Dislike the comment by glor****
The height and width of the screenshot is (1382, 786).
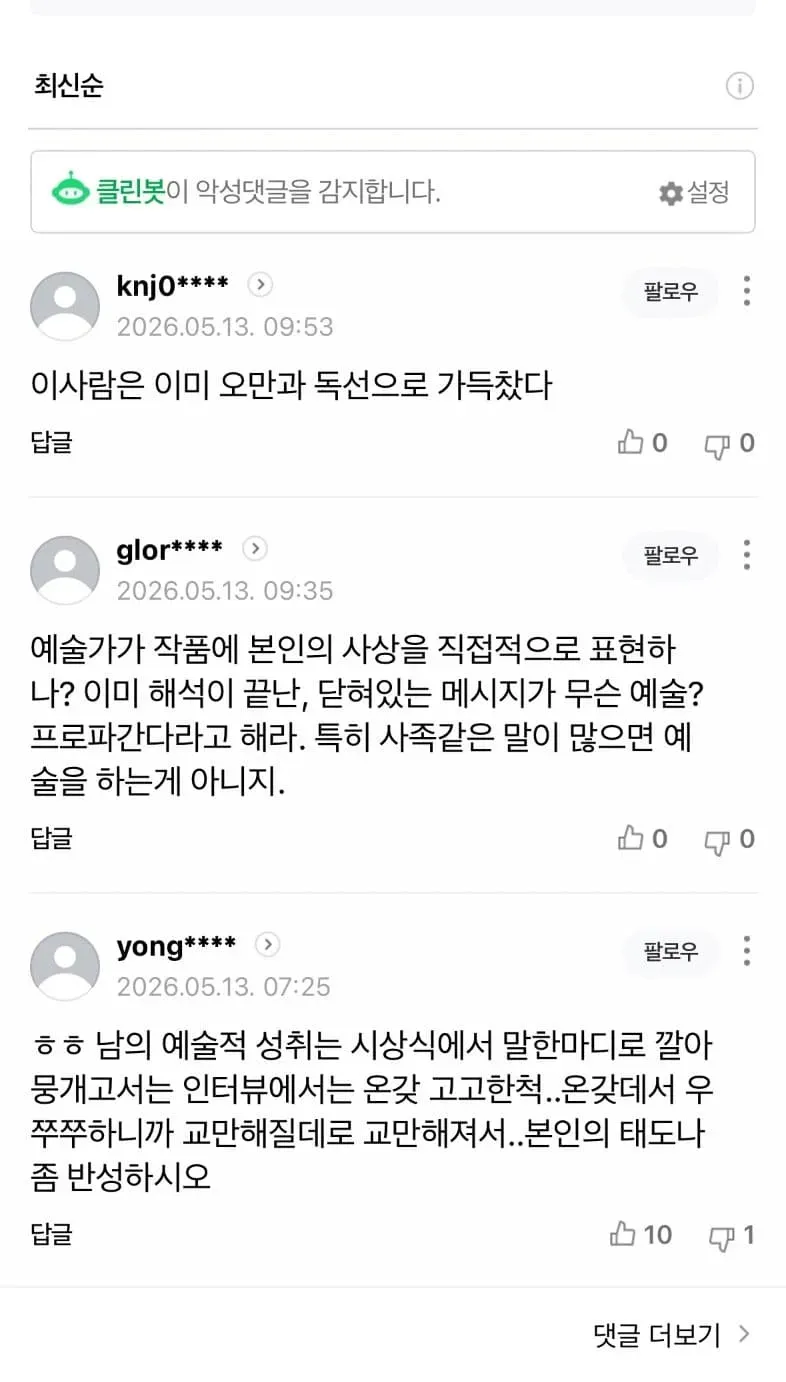click(730, 839)
